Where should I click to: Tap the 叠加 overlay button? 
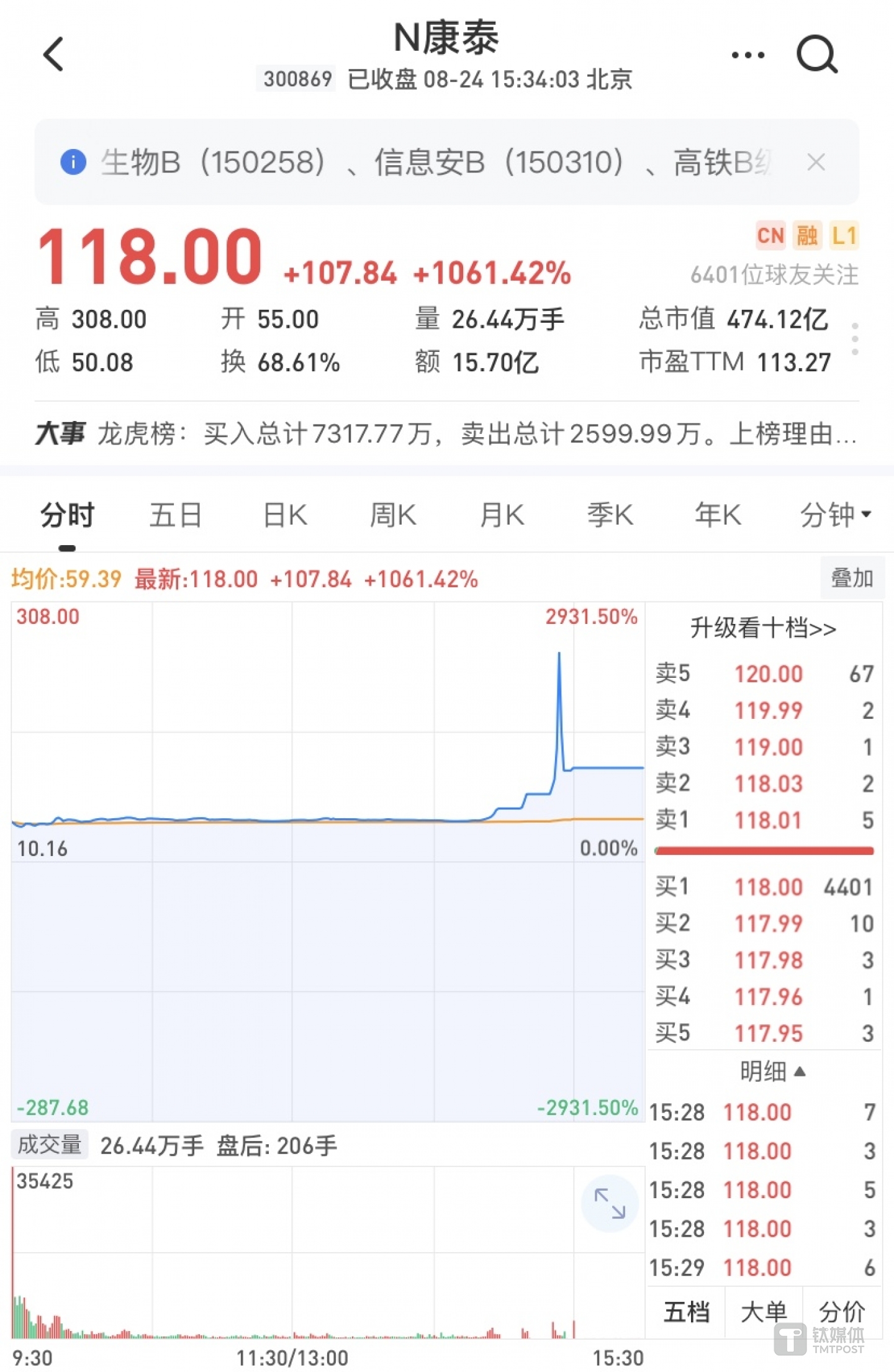click(851, 578)
